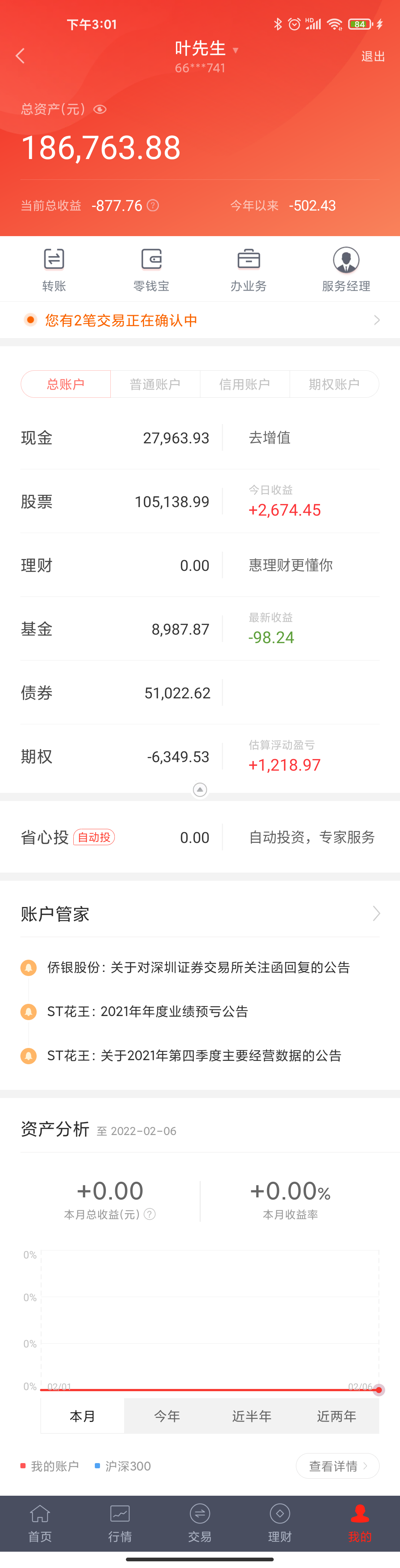
Task: Switch to the 信用账户 tab
Action: (244, 384)
